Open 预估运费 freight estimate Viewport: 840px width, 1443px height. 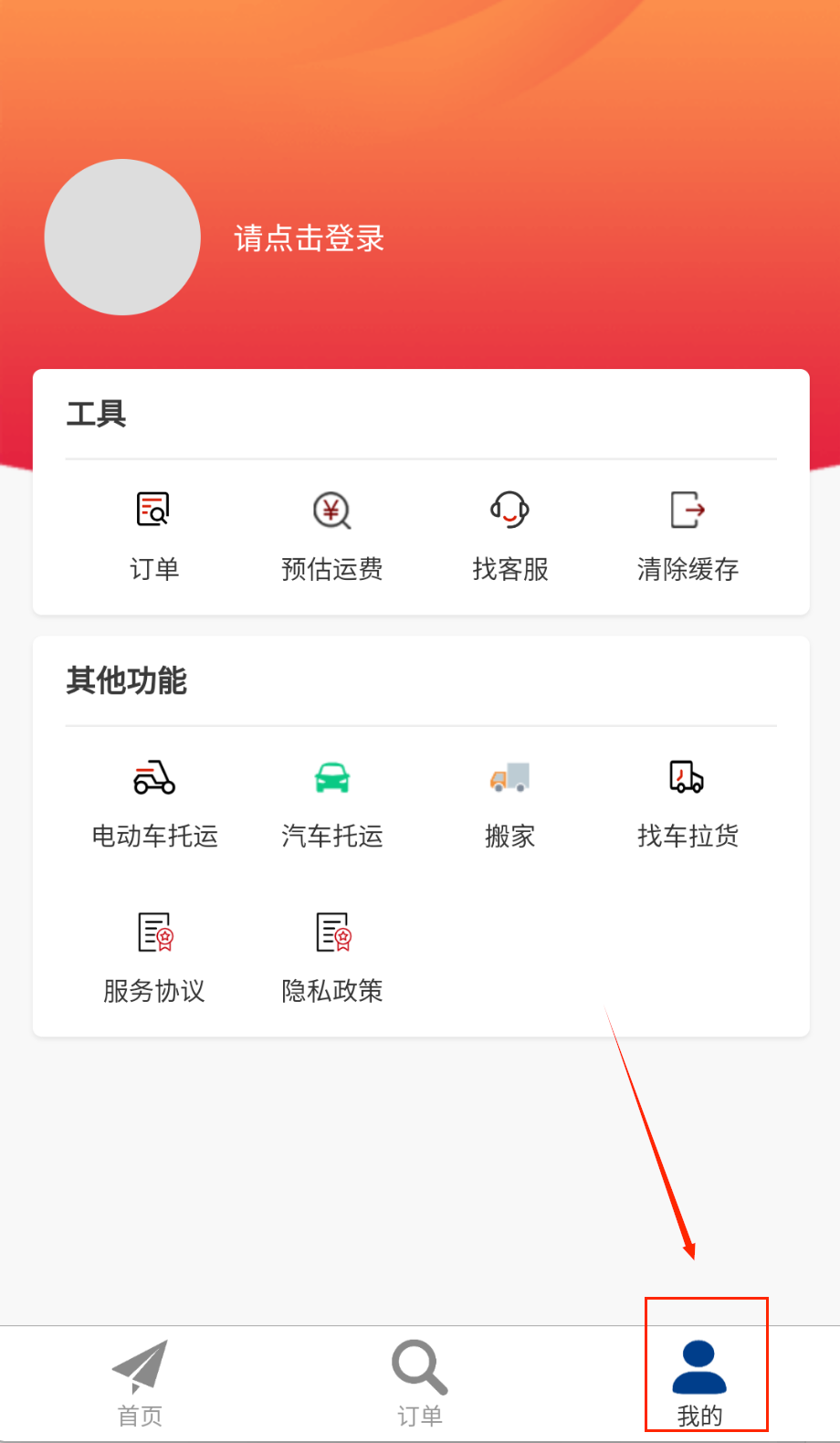click(x=331, y=534)
